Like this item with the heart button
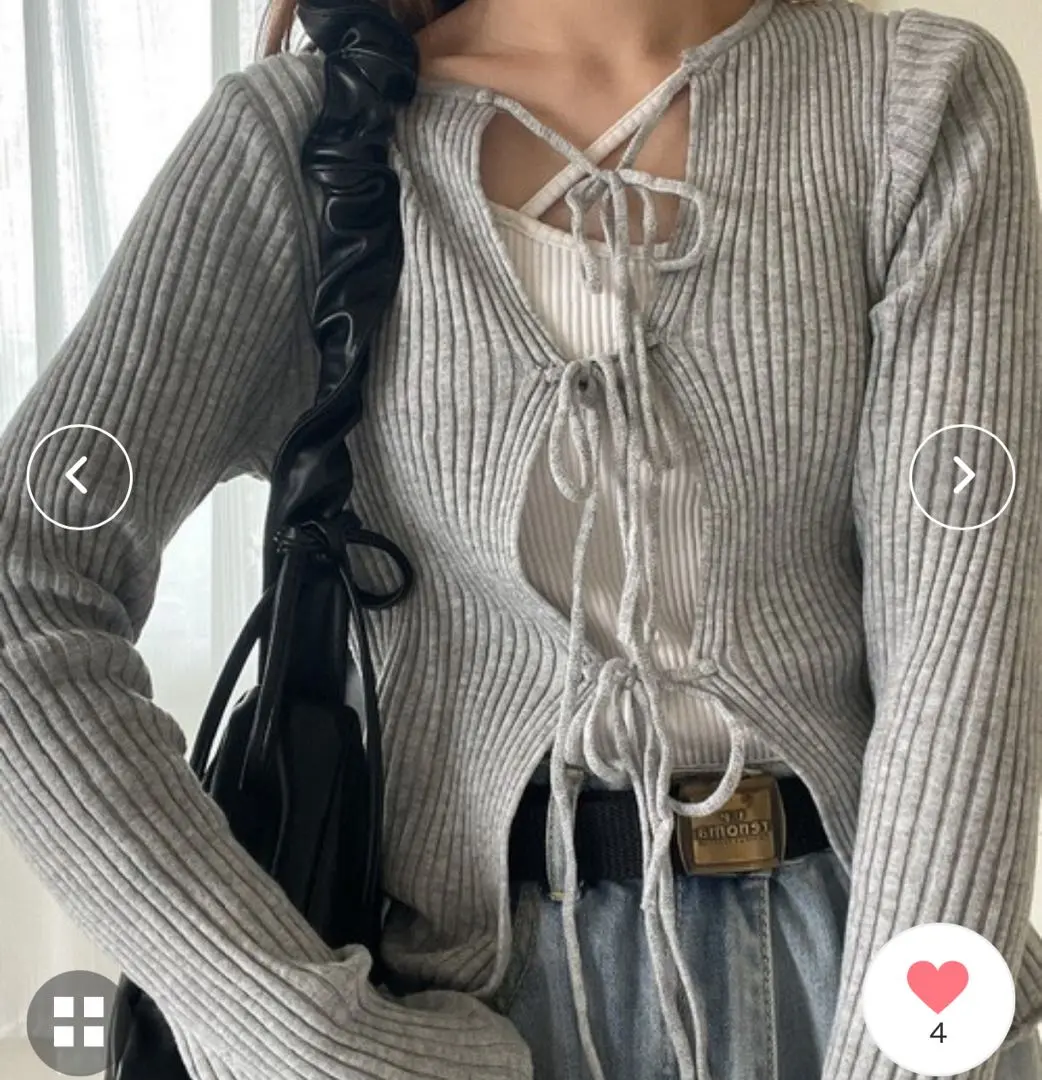The image size is (1042, 1080). click(x=937, y=998)
